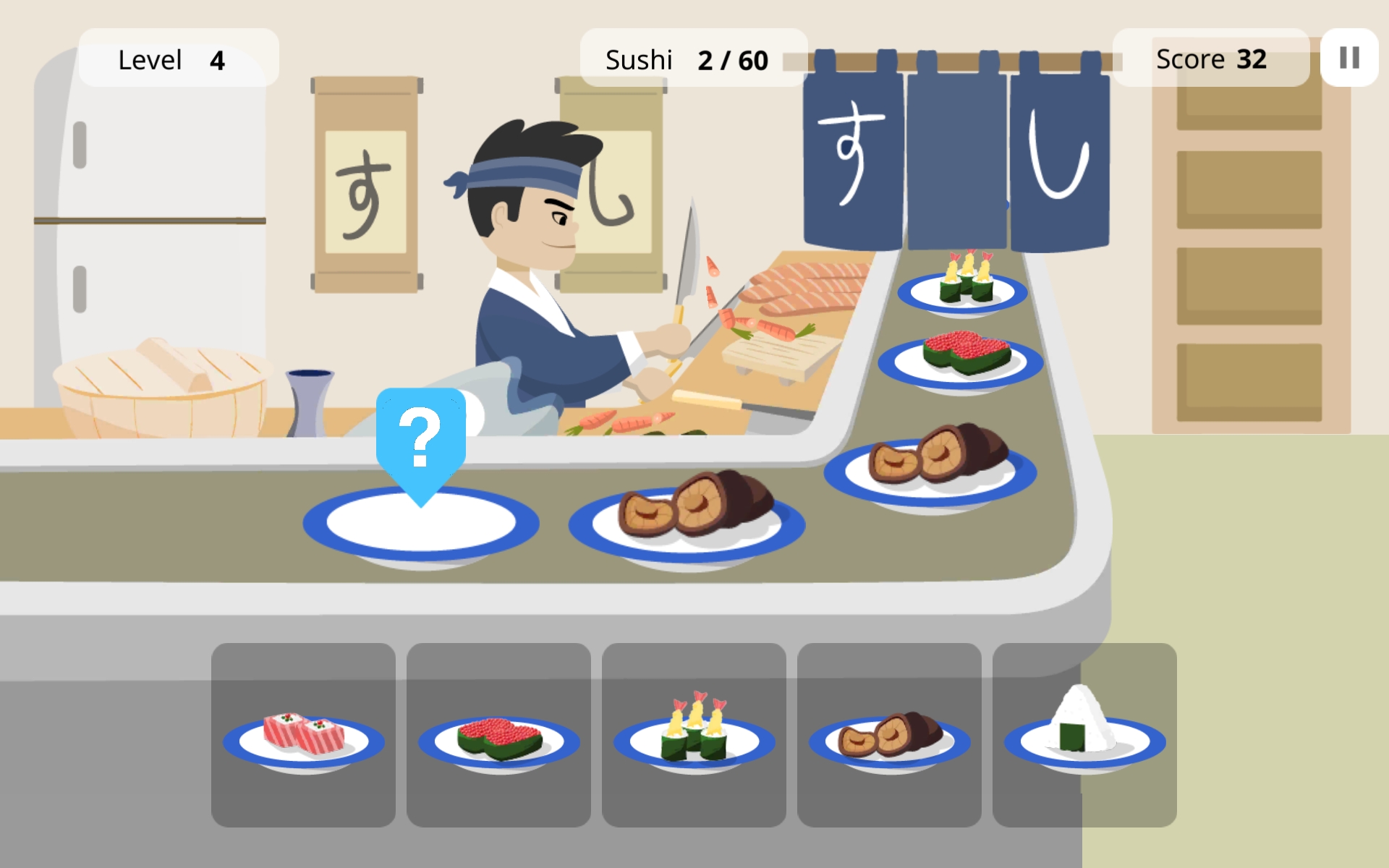Pause the game
The height and width of the screenshot is (868, 1389).
(x=1348, y=58)
